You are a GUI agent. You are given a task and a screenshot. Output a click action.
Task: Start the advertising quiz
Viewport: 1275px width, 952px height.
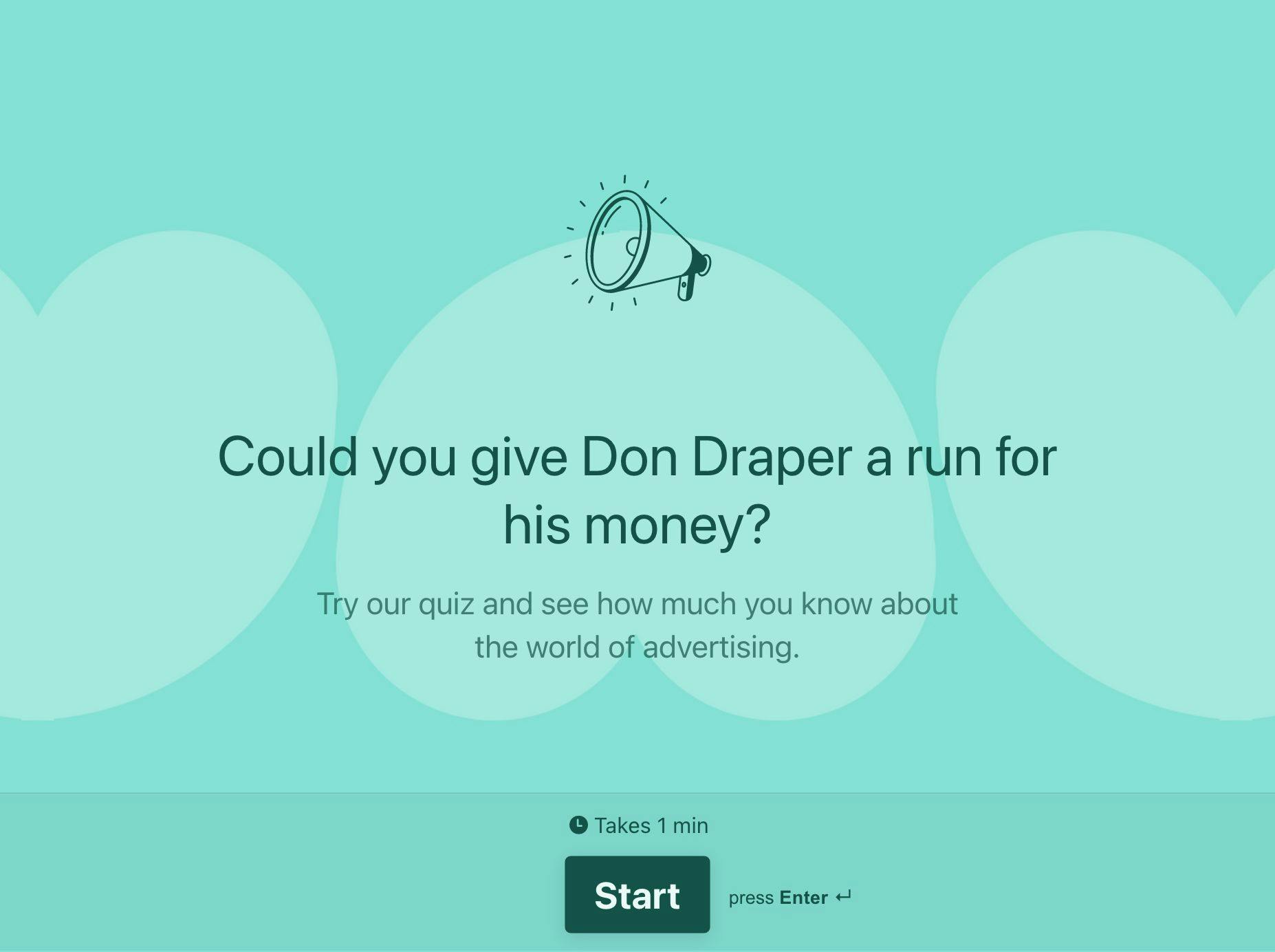pyautogui.click(x=637, y=894)
